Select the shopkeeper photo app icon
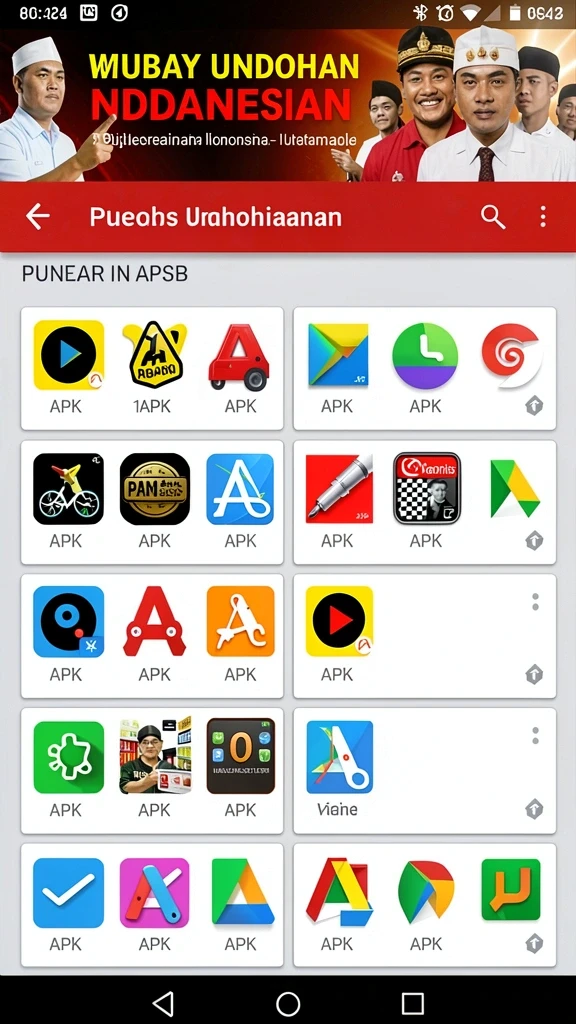 [155, 756]
